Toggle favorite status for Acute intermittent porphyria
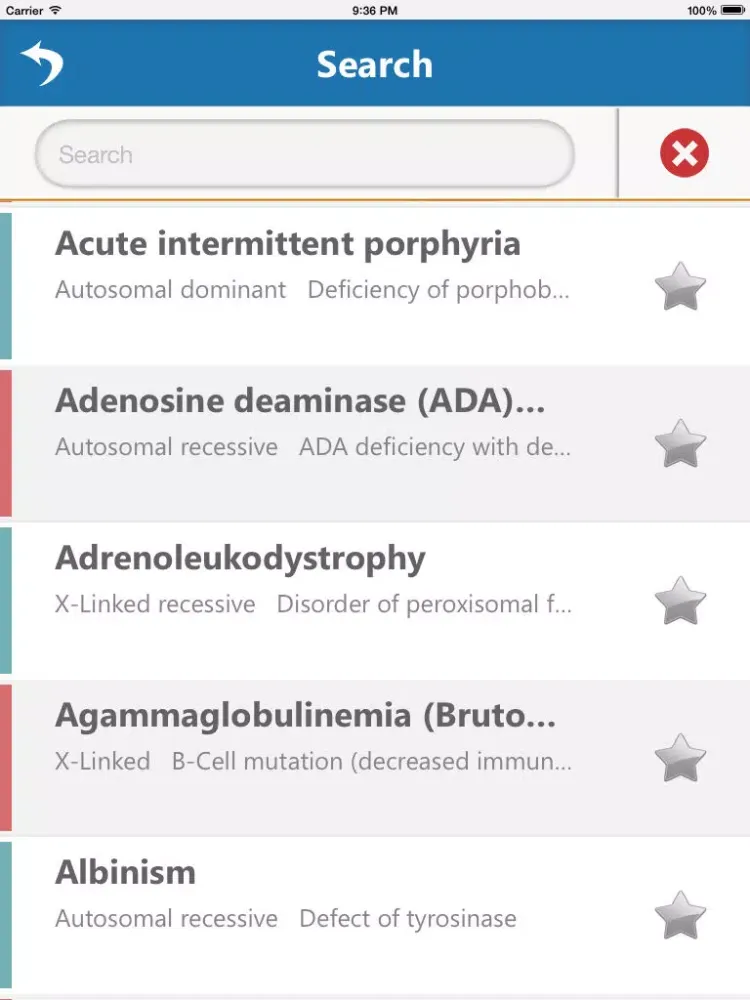 pyautogui.click(x=681, y=286)
